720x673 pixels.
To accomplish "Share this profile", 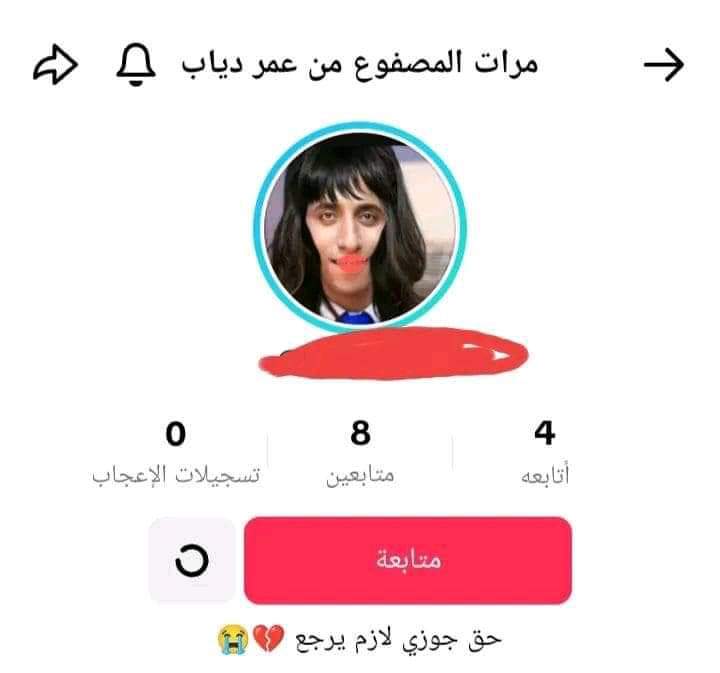I will tap(54, 65).
